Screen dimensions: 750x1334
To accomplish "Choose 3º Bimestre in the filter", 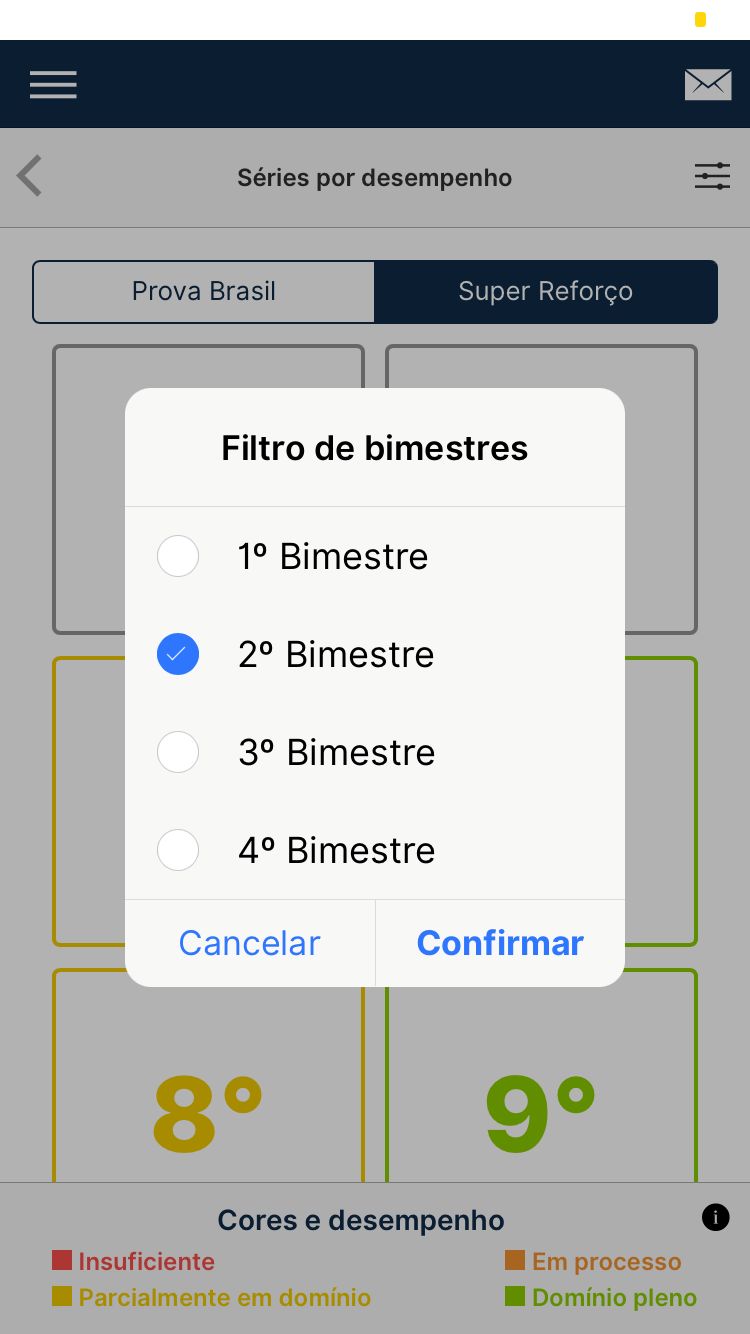I will (x=375, y=752).
